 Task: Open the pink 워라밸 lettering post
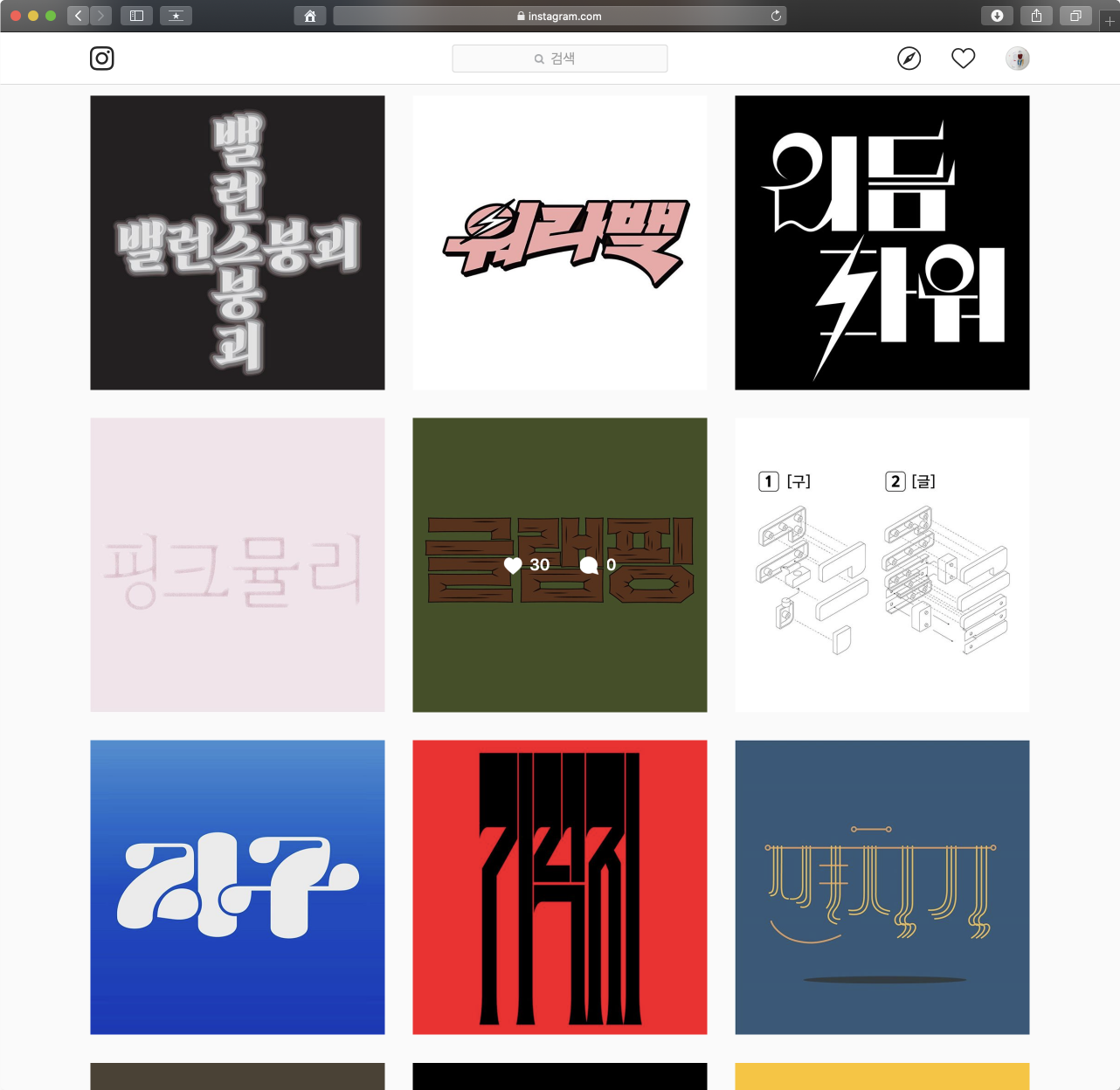coord(560,243)
